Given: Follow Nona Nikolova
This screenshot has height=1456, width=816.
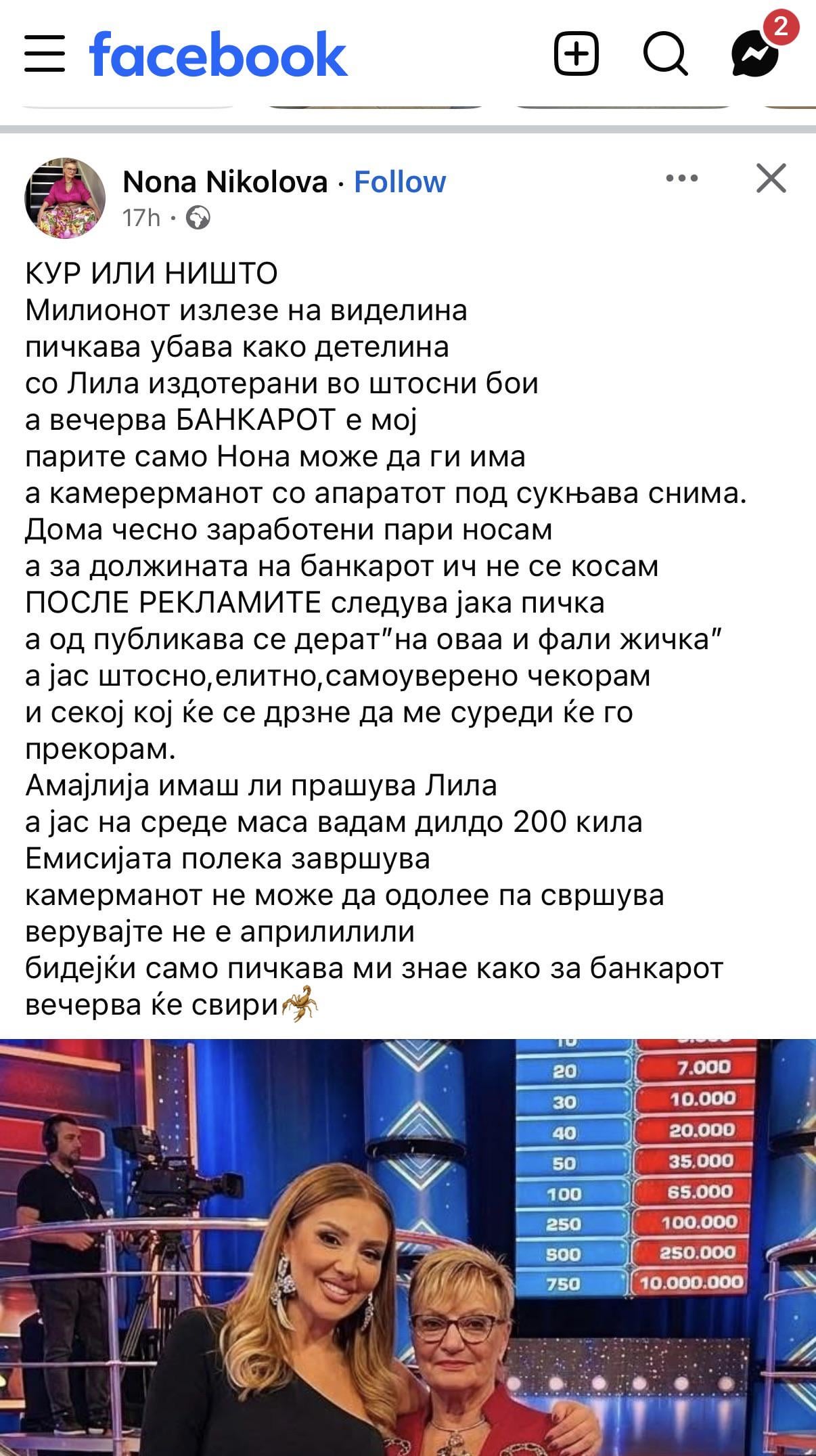Looking at the screenshot, I should pos(400,182).
